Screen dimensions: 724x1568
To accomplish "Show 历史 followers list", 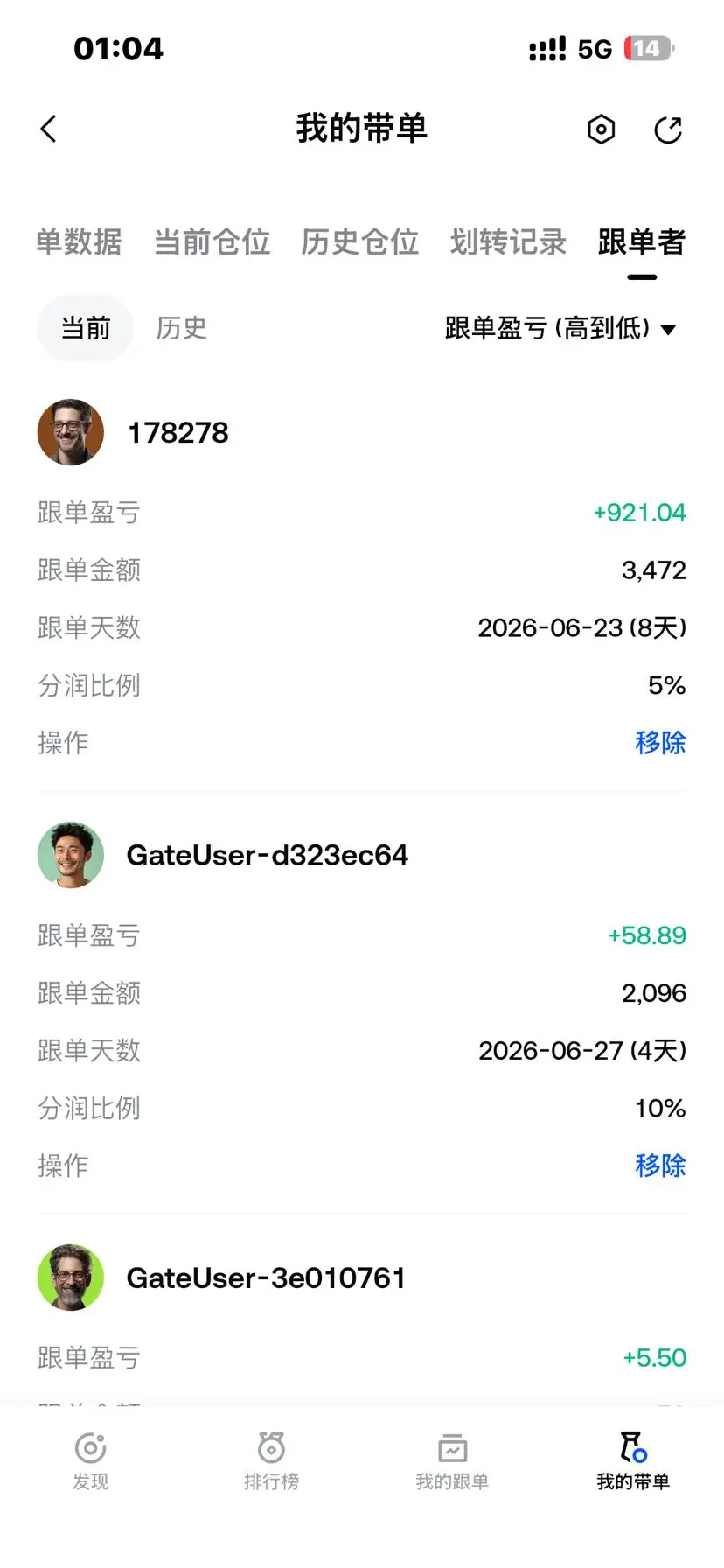I will tap(182, 328).
